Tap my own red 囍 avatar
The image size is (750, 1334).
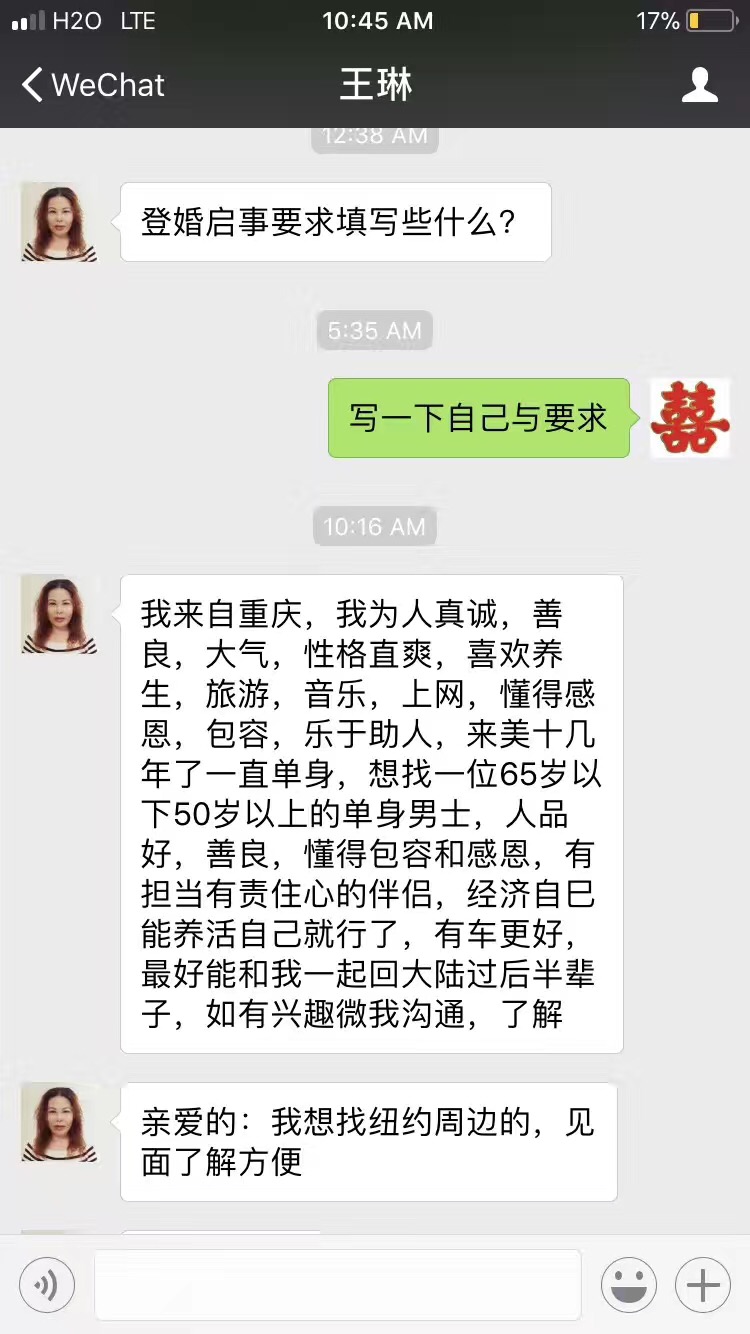pos(690,418)
